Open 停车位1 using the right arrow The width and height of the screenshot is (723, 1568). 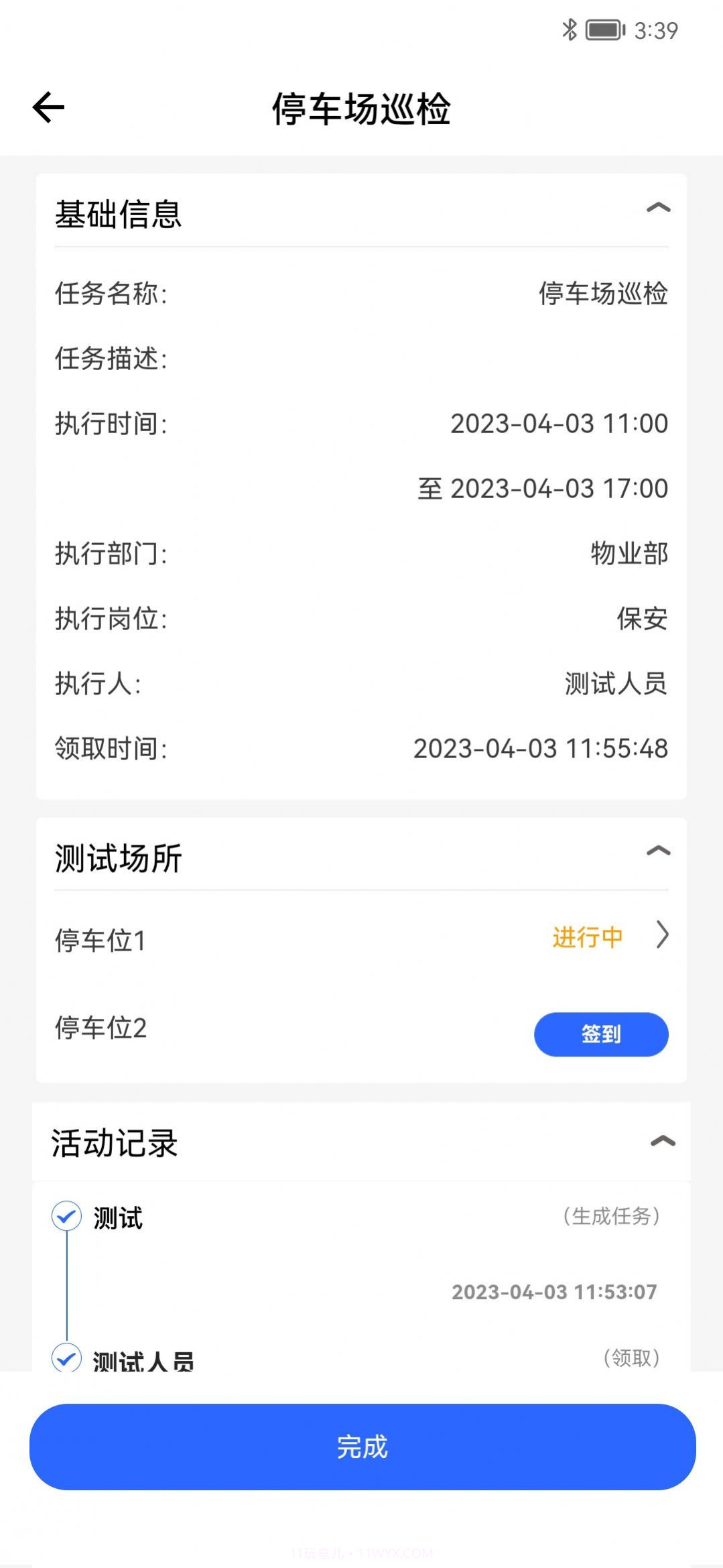click(662, 934)
